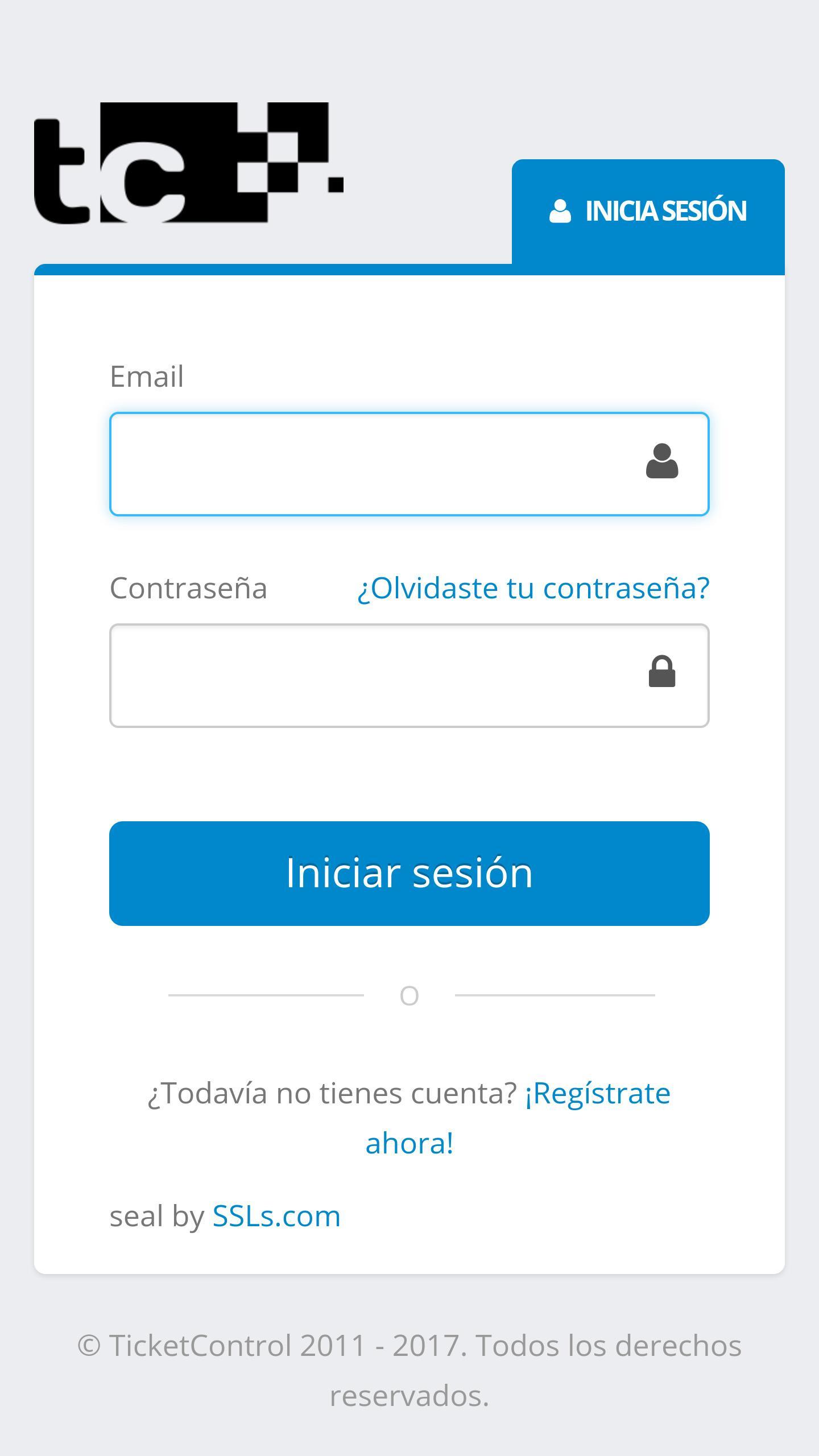Click the user icon on the INICIA SESIÓN tab

(x=560, y=210)
